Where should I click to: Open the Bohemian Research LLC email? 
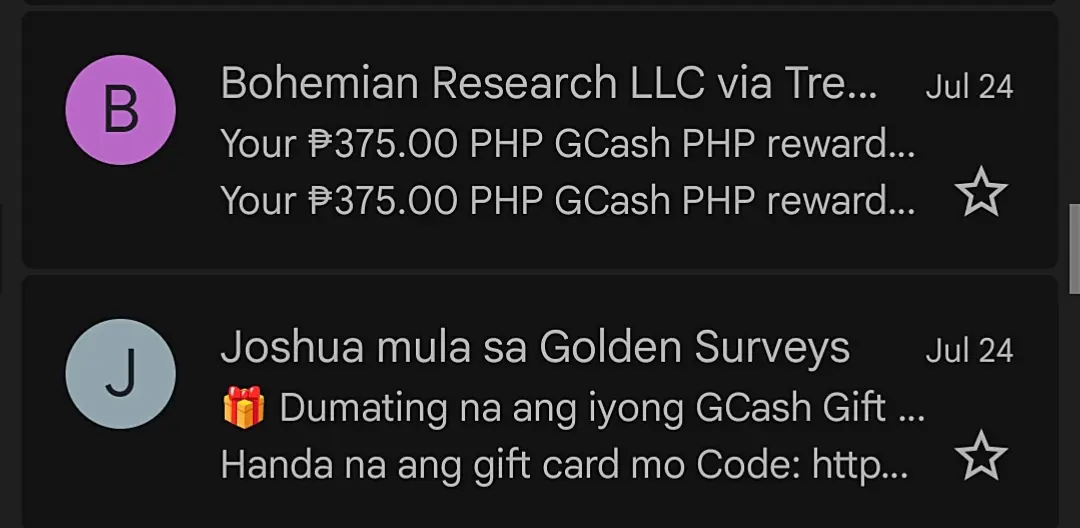539,140
